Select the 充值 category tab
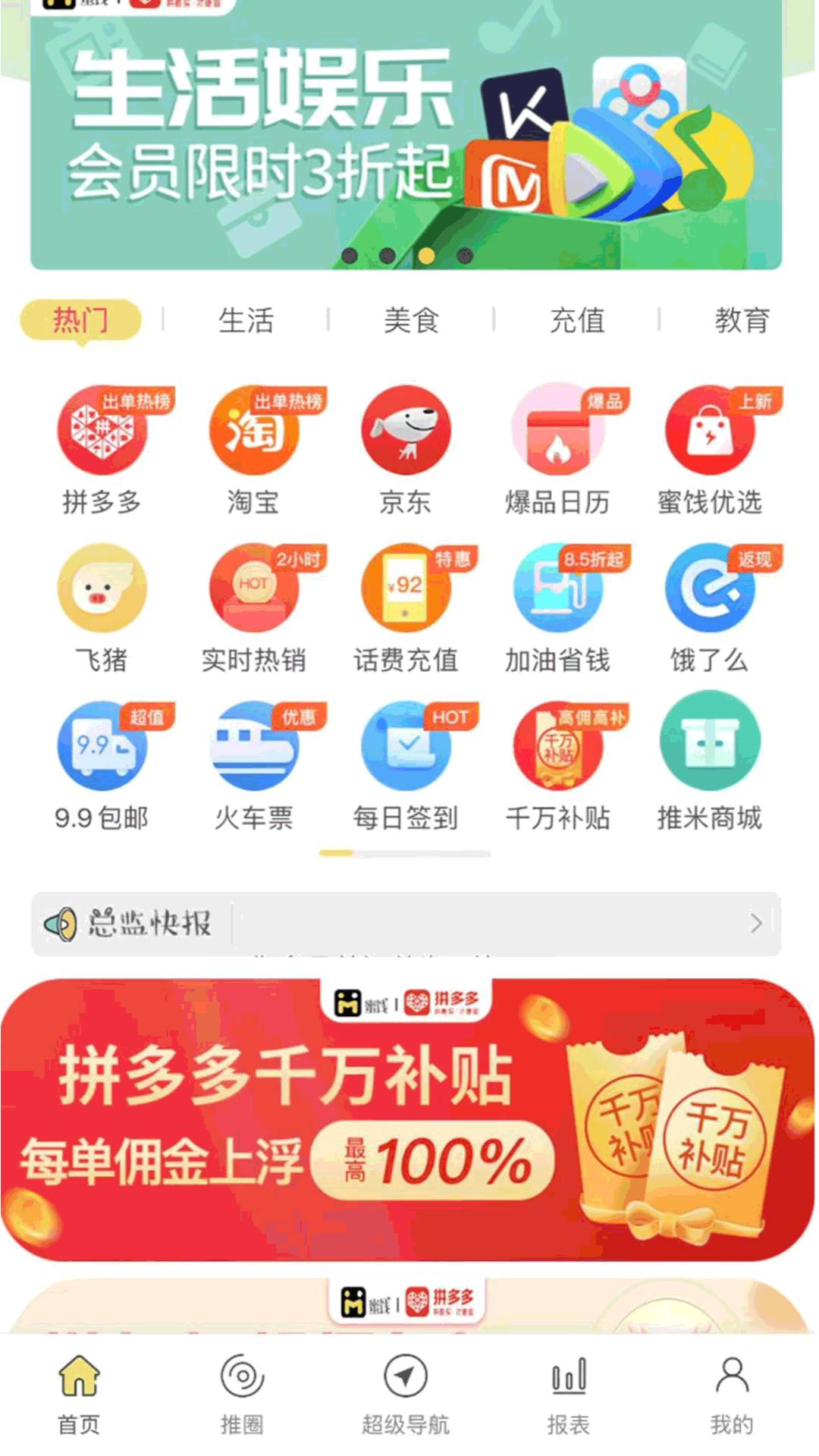Image resolution: width=819 pixels, height=1456 pixels. (x=577, y=320)
